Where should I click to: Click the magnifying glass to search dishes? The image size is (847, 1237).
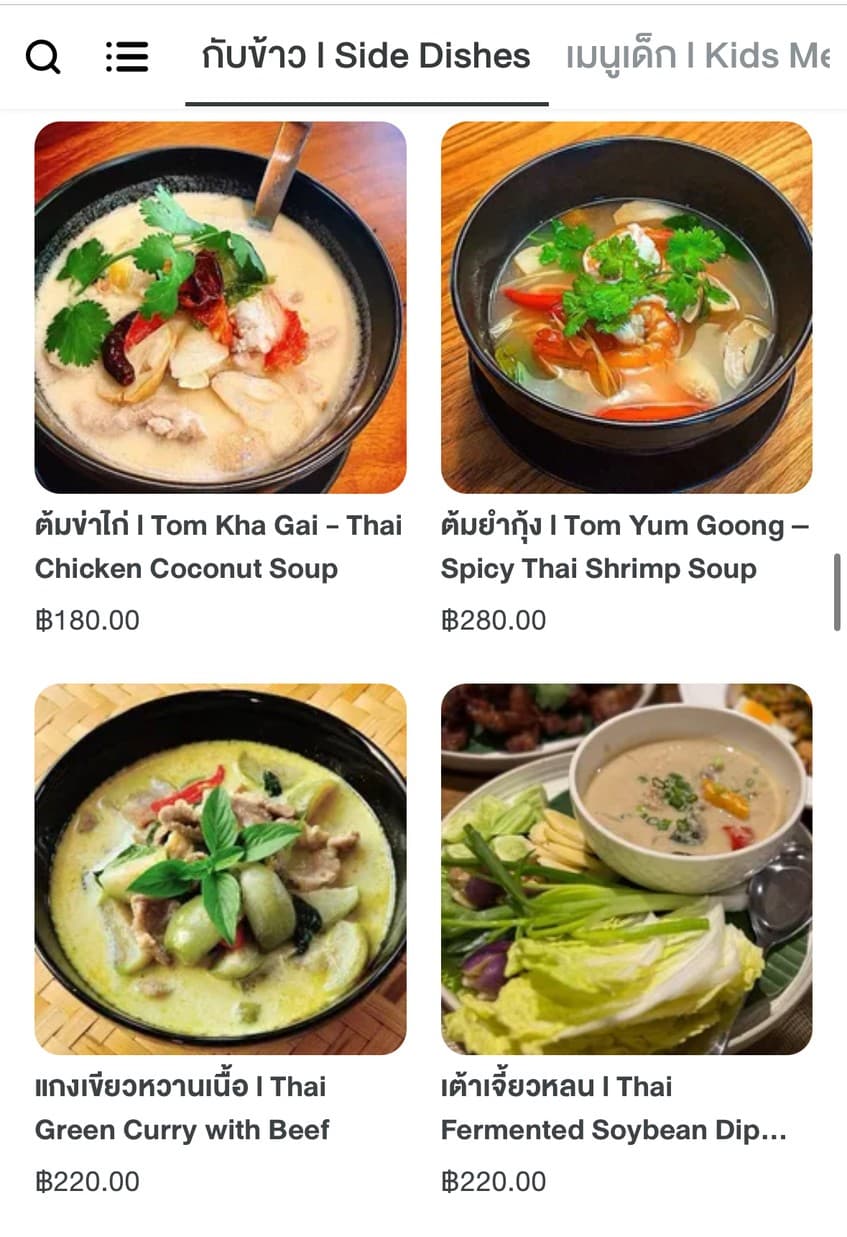44,57
